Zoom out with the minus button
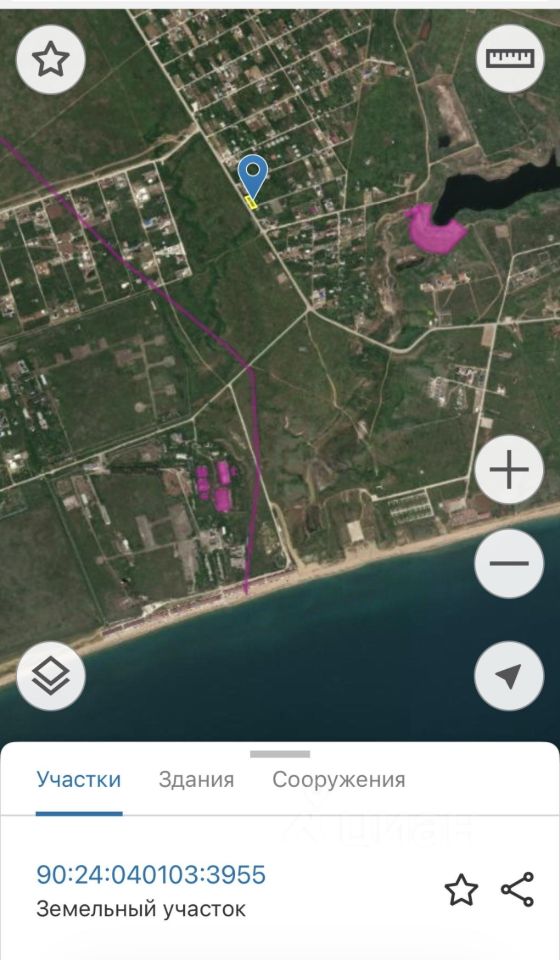Image resolution: width=560 pixels, height=960 pixels. [x=509, y=563]
